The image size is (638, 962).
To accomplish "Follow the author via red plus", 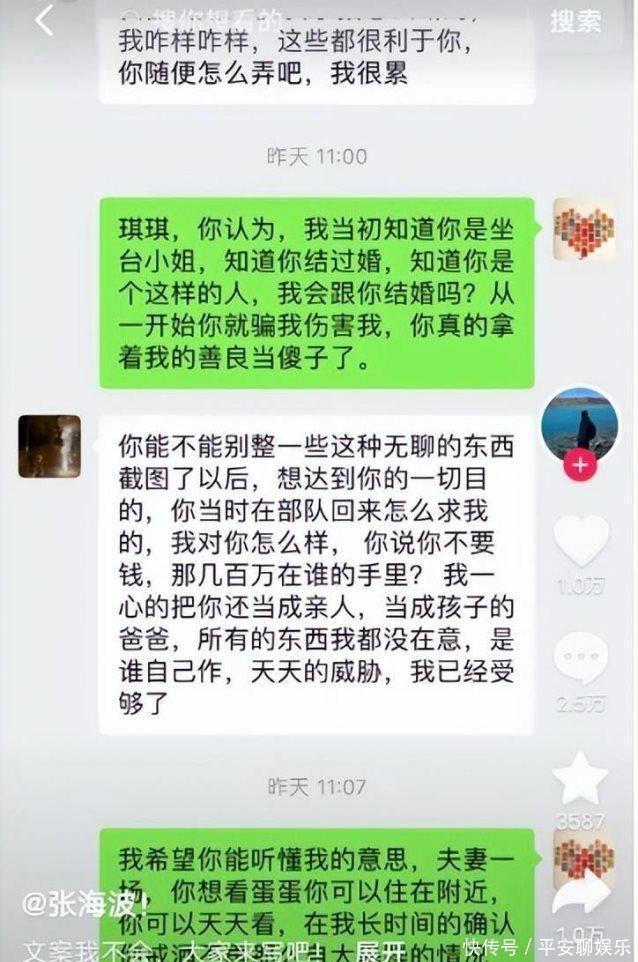I will [580, 465].
